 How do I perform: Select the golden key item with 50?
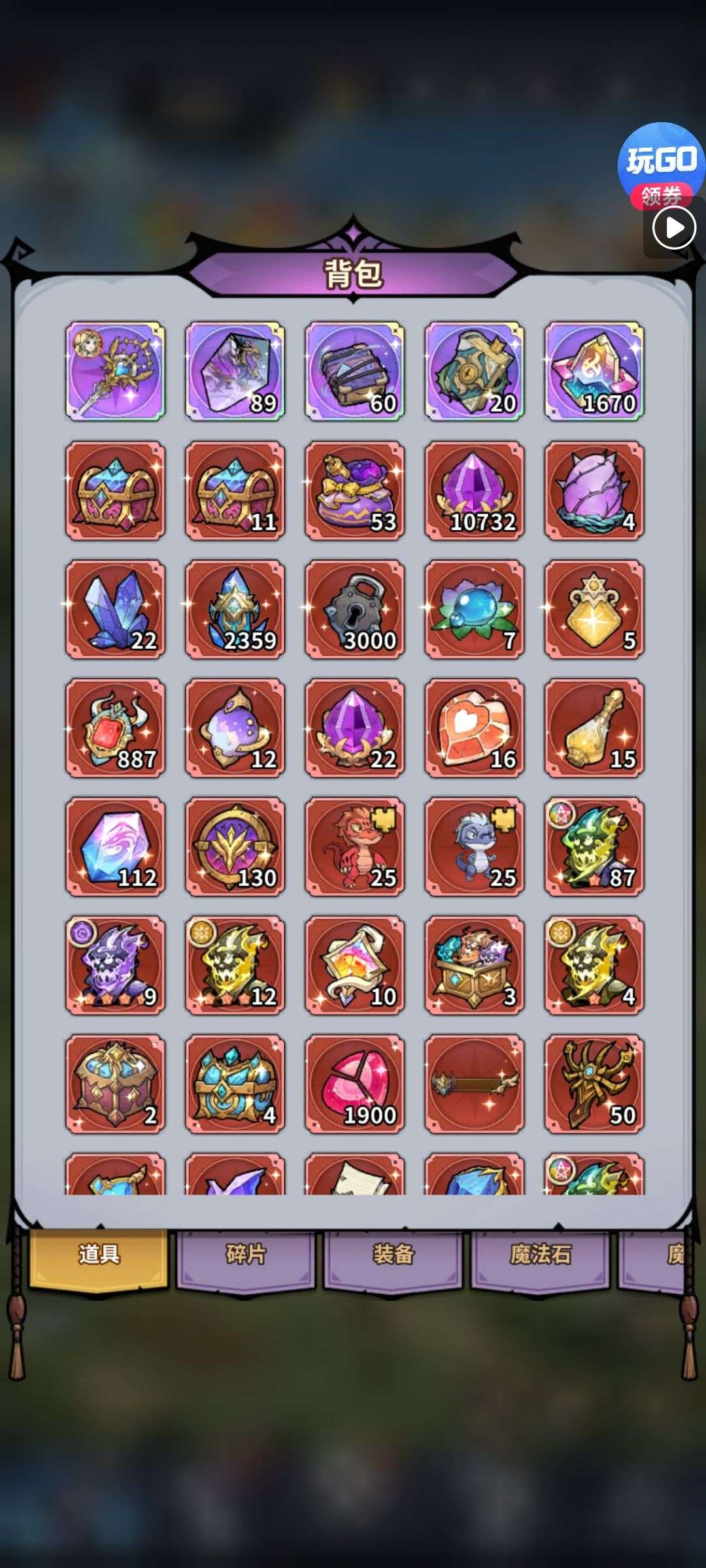594,1084
